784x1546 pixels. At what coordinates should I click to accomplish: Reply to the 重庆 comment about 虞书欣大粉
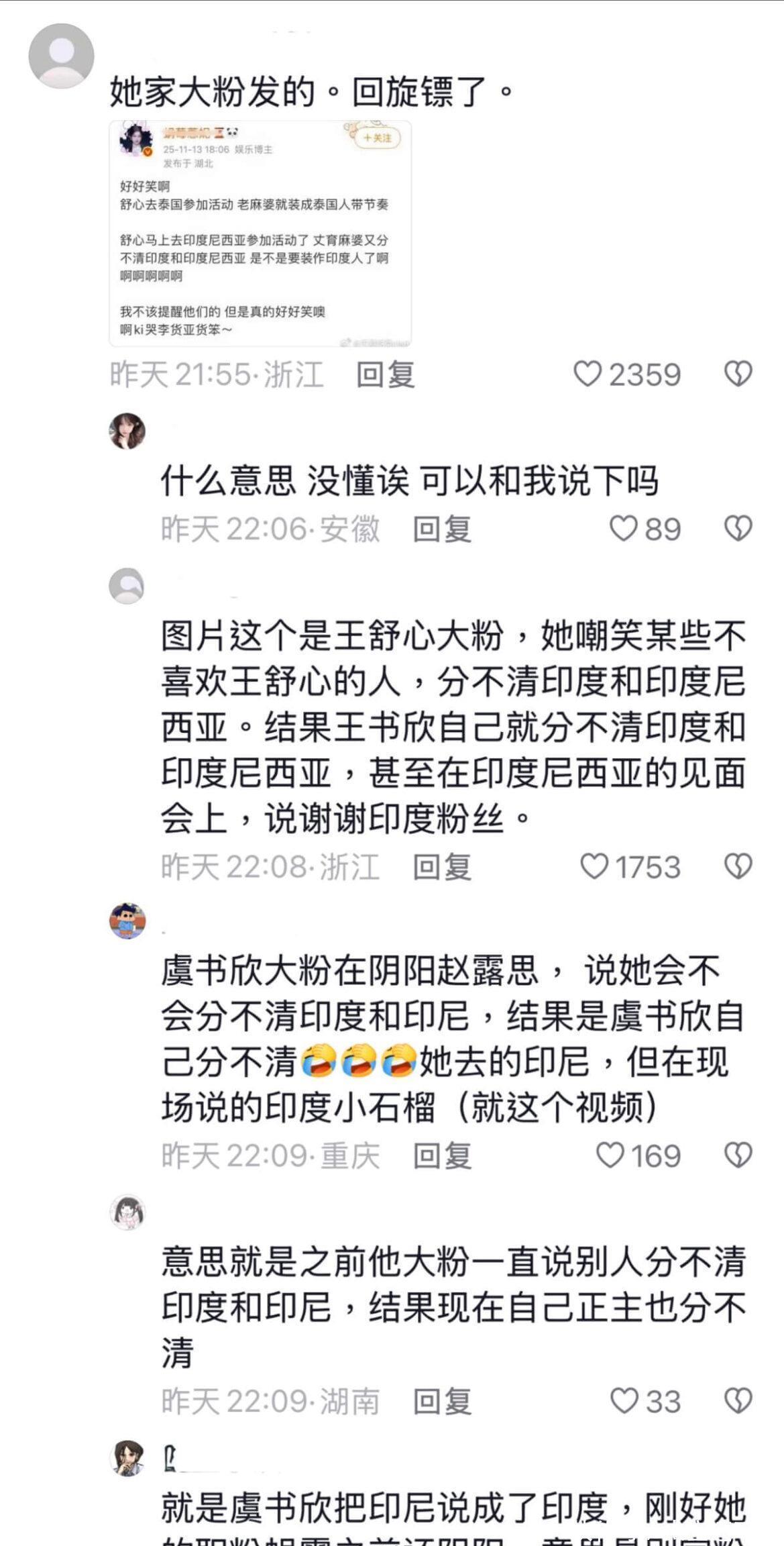coord(441,1156)
